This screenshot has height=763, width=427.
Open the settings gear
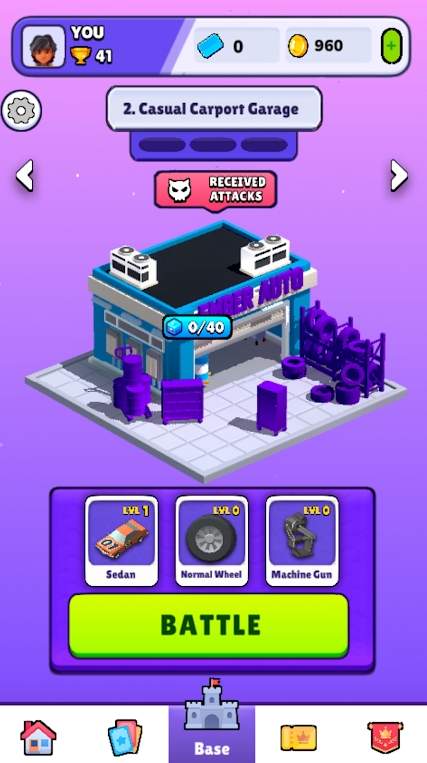21,110
